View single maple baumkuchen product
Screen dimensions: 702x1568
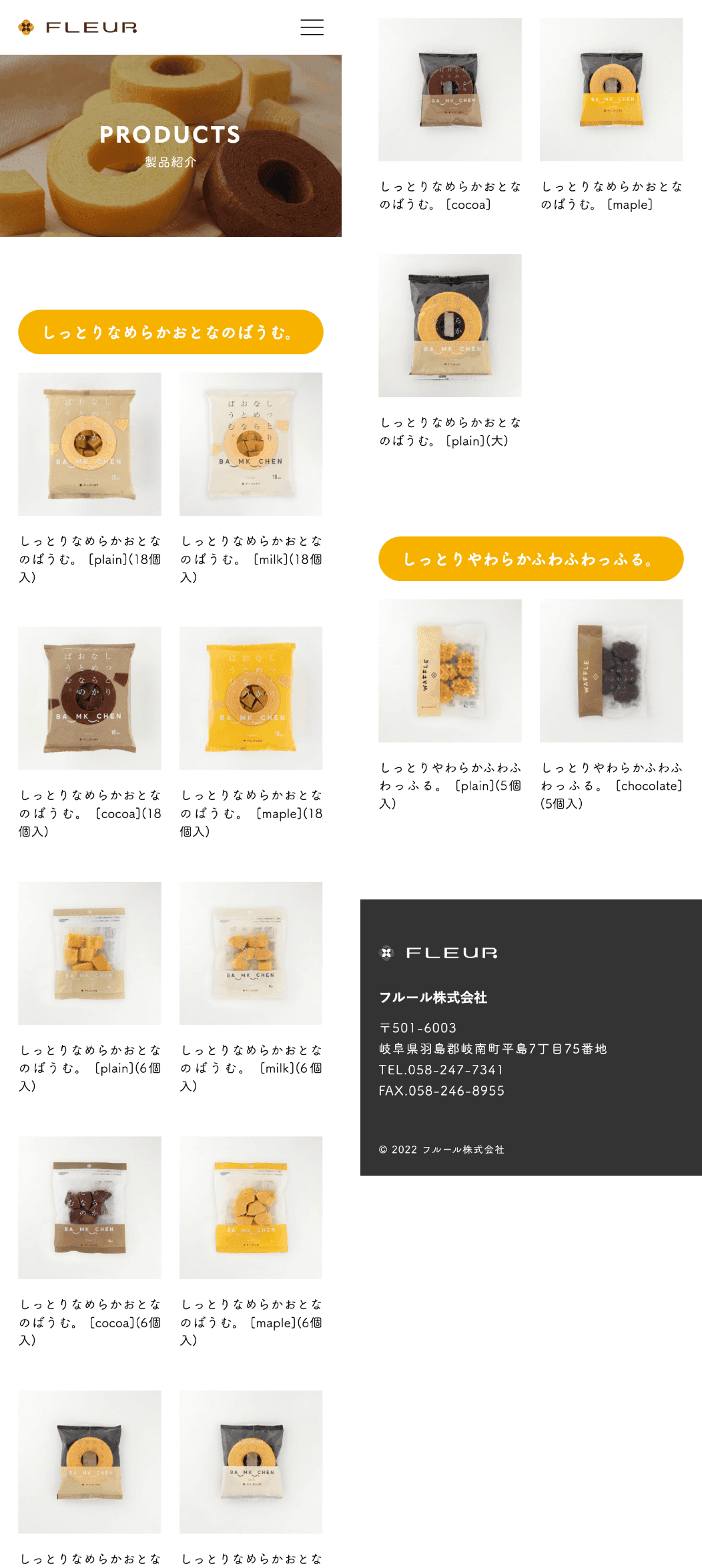point(611,89)
